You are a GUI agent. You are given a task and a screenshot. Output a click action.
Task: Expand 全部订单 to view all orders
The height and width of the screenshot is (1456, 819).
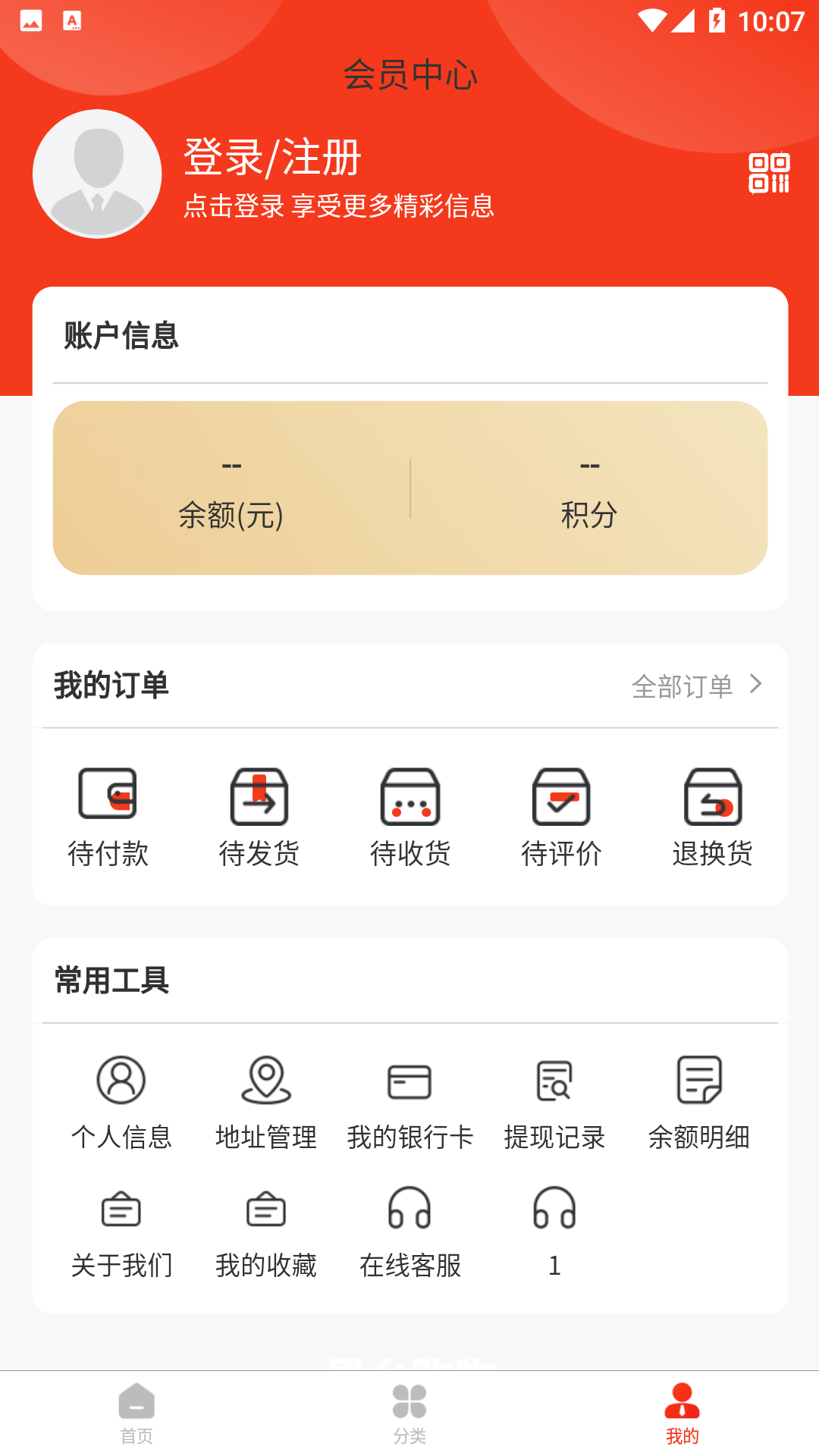pos(695,686)
